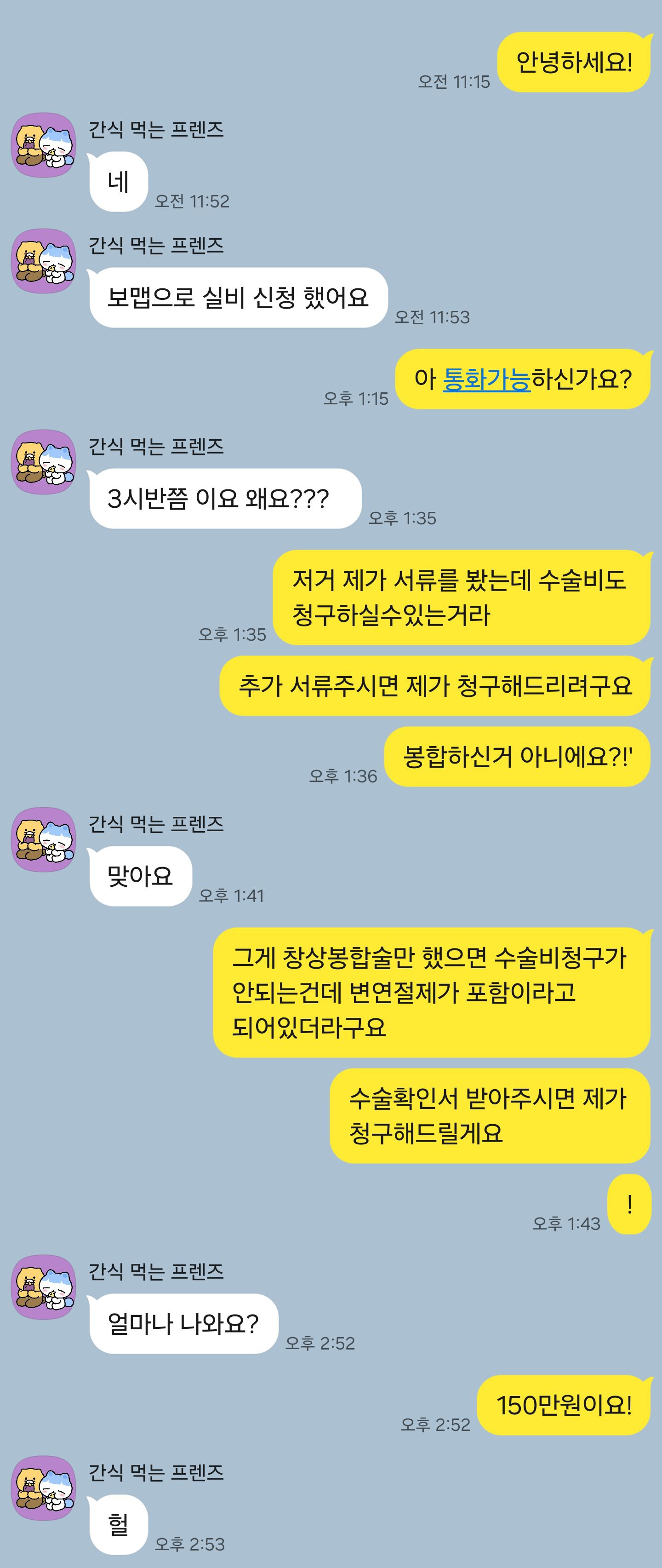This screenshot has height=1568, width=662.
Task: Open sender's profile picture beside 네 message
Action: [44, 145]
